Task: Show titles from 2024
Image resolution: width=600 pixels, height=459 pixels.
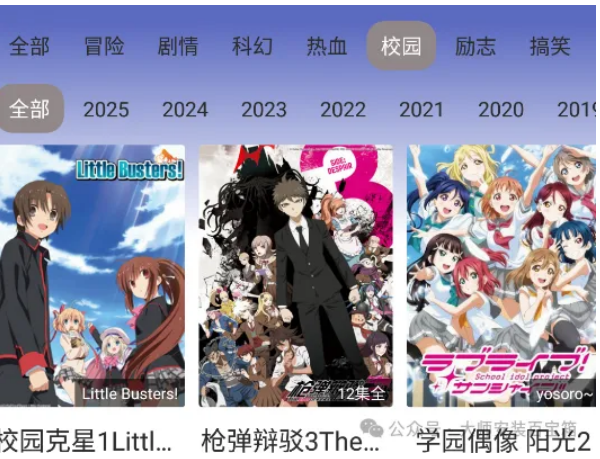Action: coord(185,110)
